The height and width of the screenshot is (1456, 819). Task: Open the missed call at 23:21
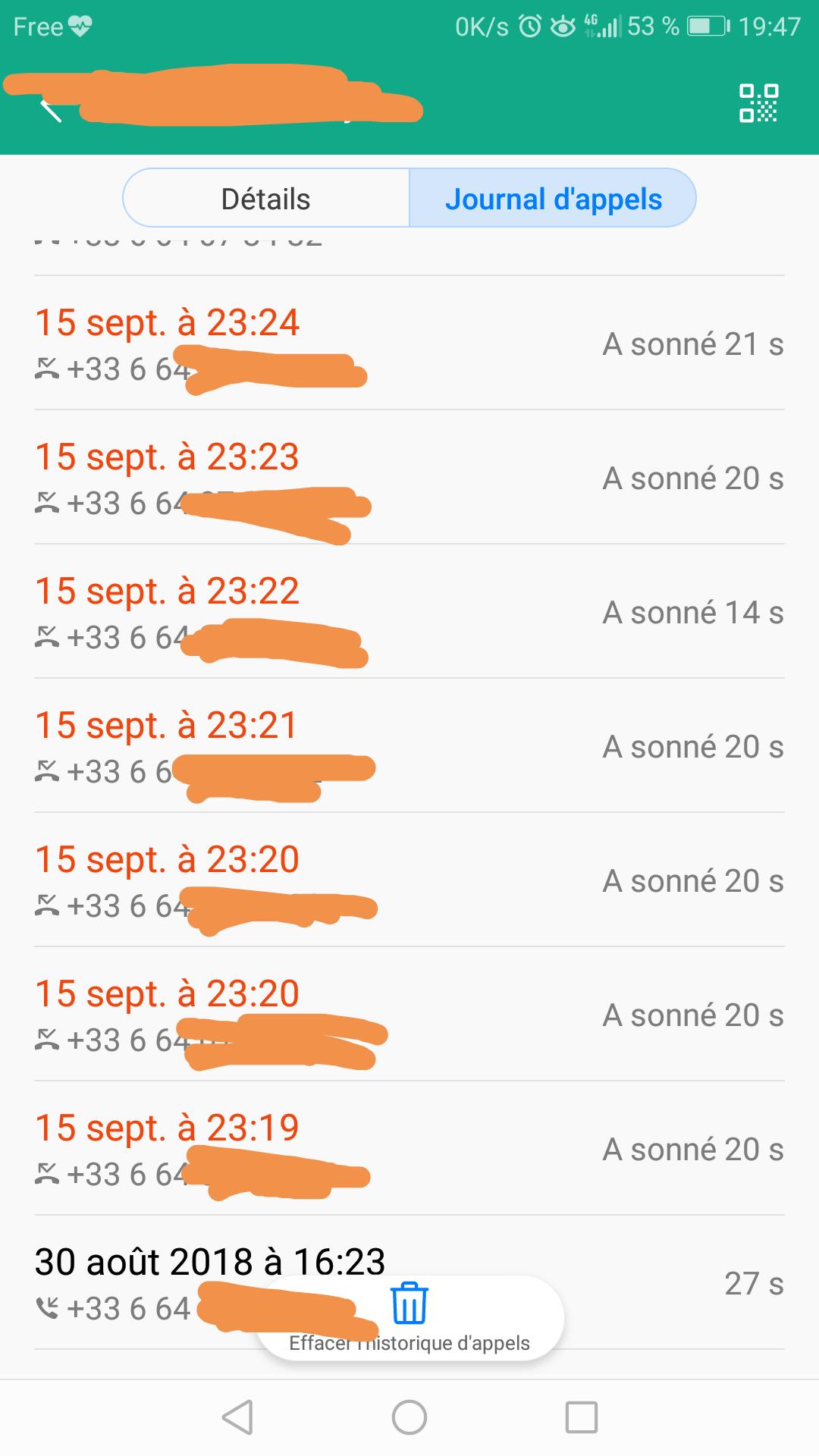[x=409, y=746]
